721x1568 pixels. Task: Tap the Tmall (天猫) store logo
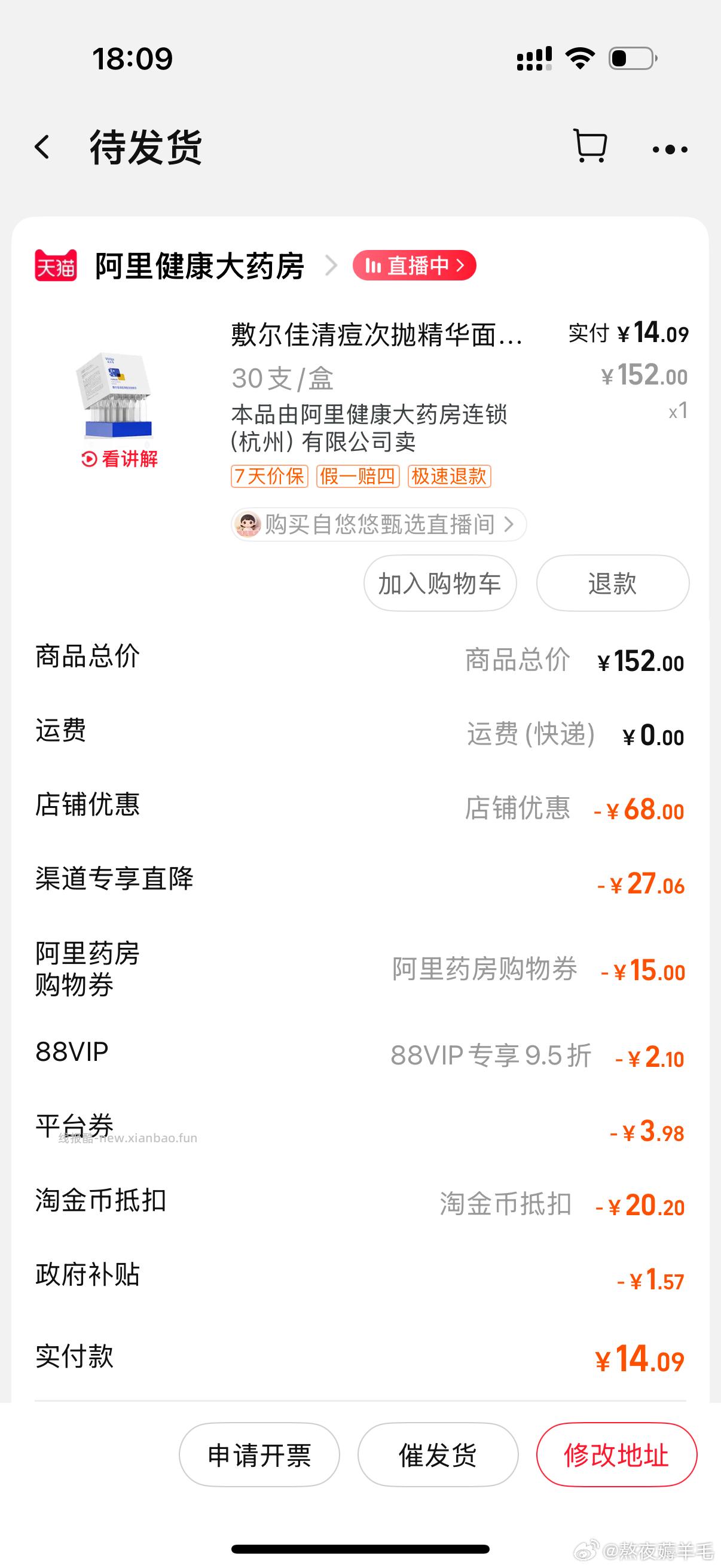(x=57, y=266)
